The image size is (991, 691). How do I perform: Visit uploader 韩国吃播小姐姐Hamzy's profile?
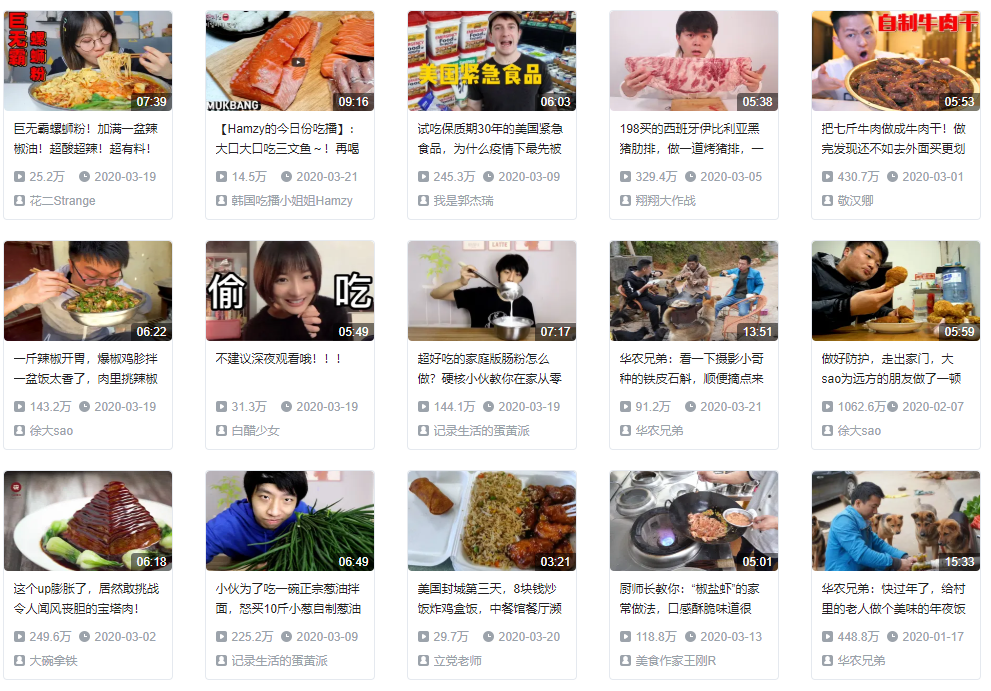(292, 201)
